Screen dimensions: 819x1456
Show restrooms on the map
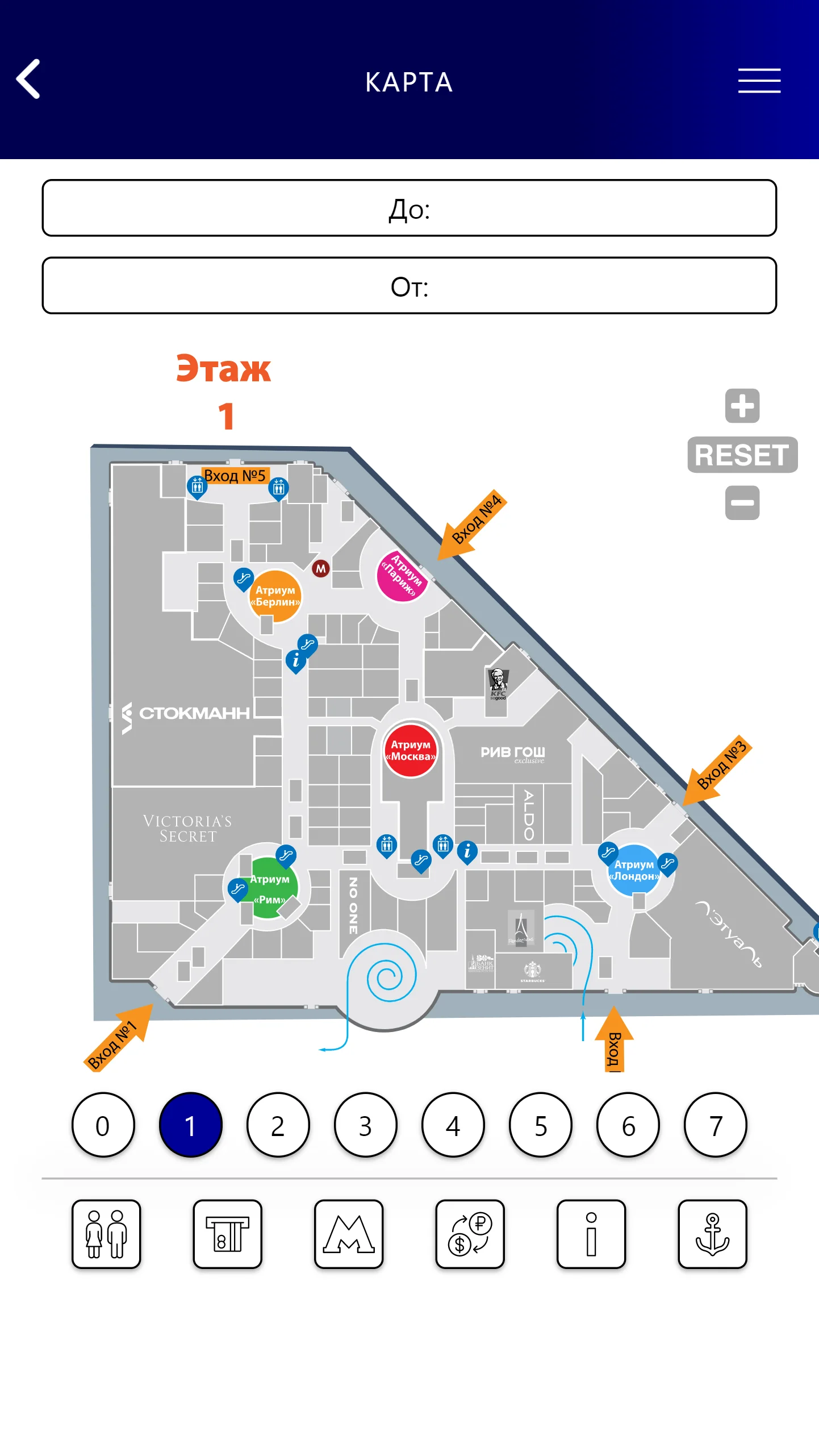point(106,1234)
